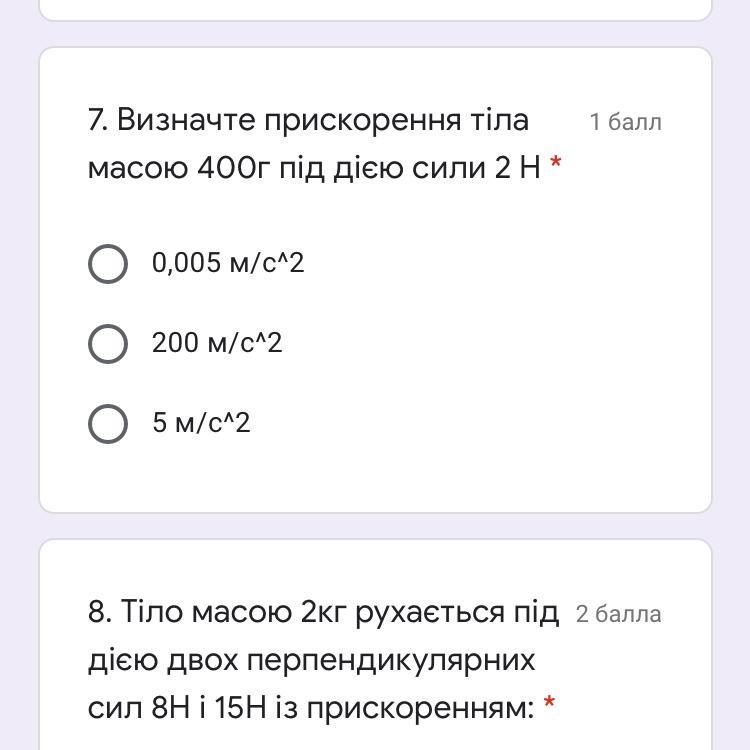Select the 0,005 м/с^2 answer option
Viewport: 750px width, 750px height.
(108, 264)
